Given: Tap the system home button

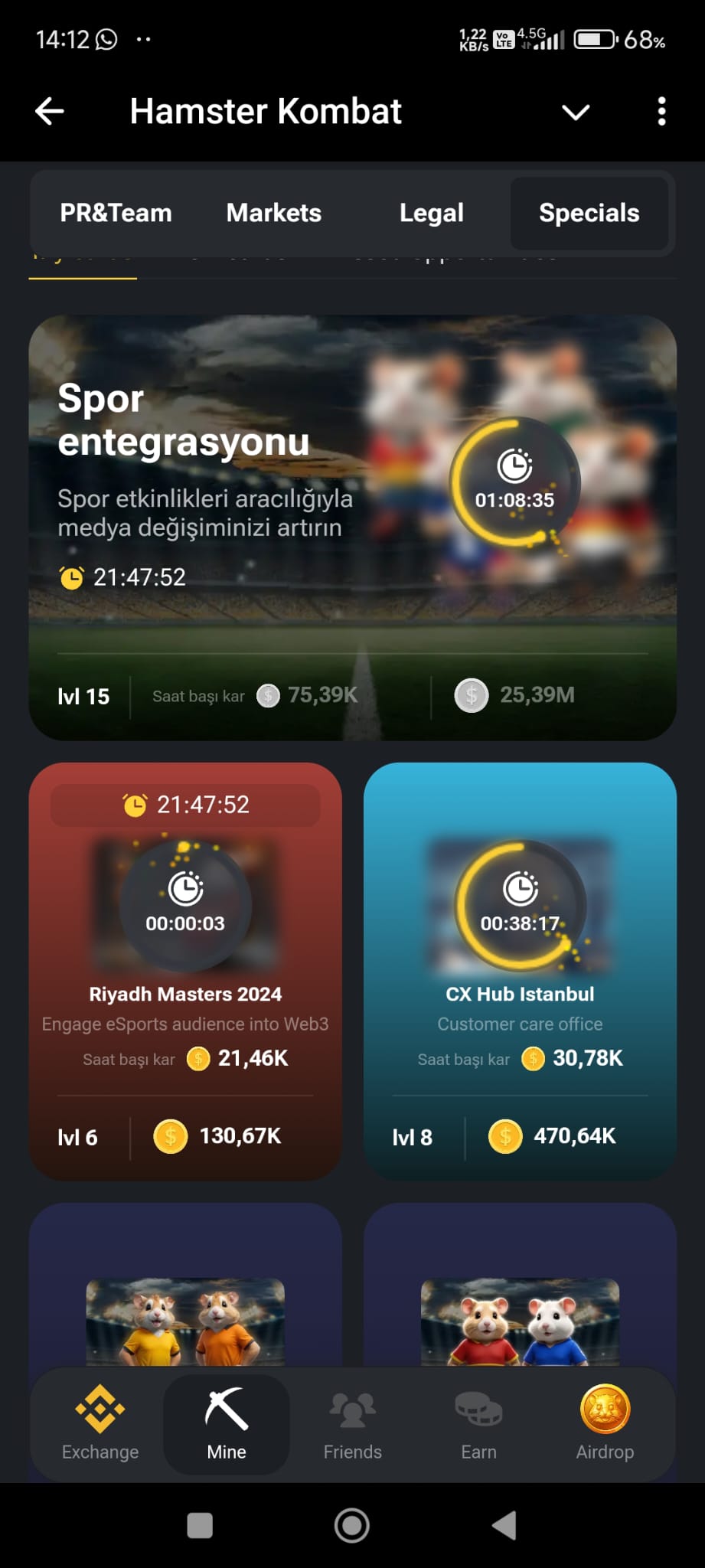Looking at the screenshot, I should (352, 1526).
